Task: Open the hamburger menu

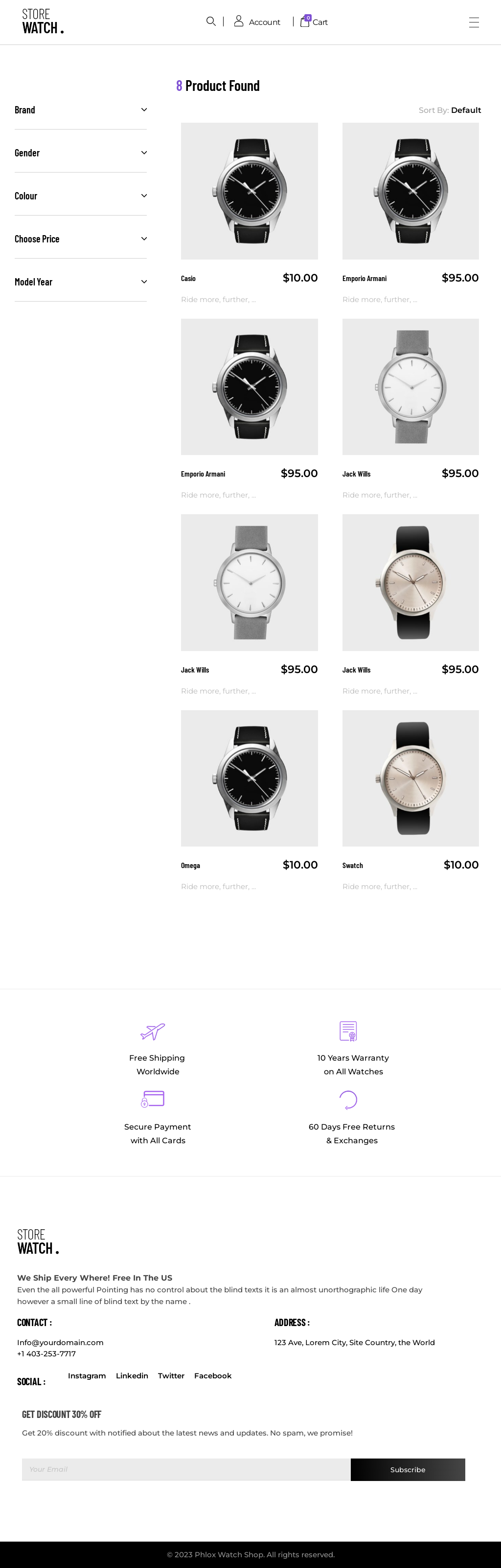Action: coord(474,22)
